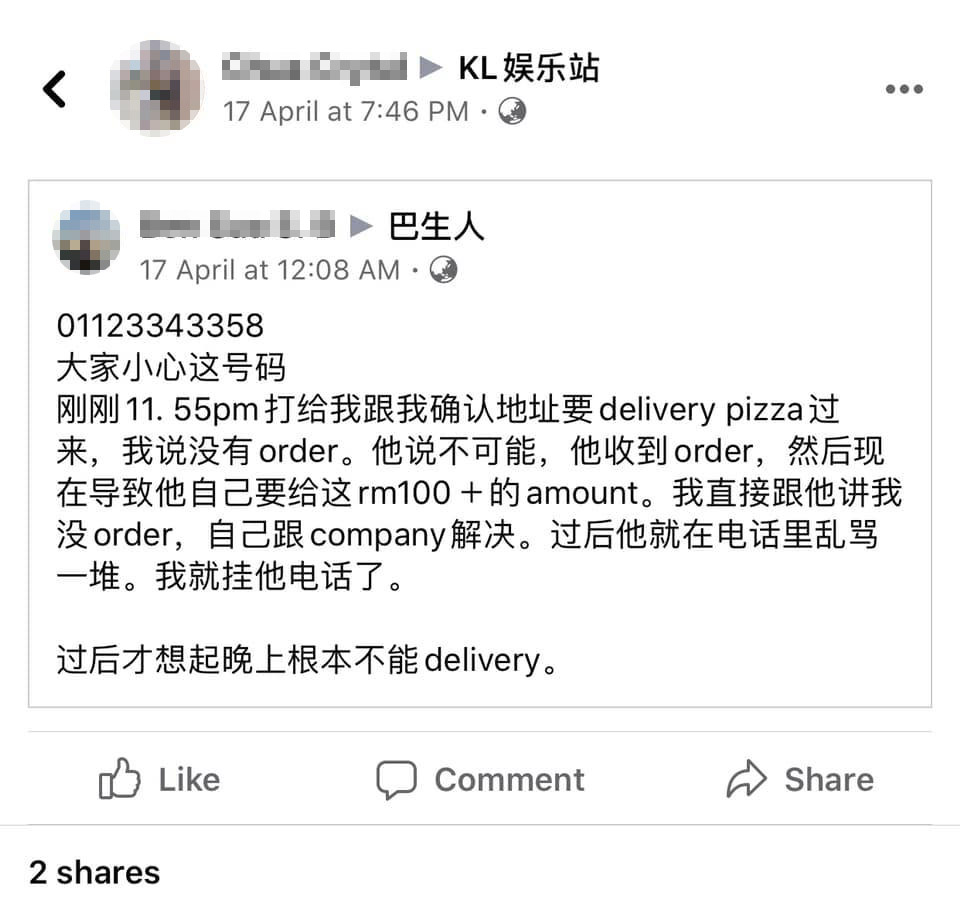Open the original poster's profile picture
Screen dimensions: 960x916
87,237
